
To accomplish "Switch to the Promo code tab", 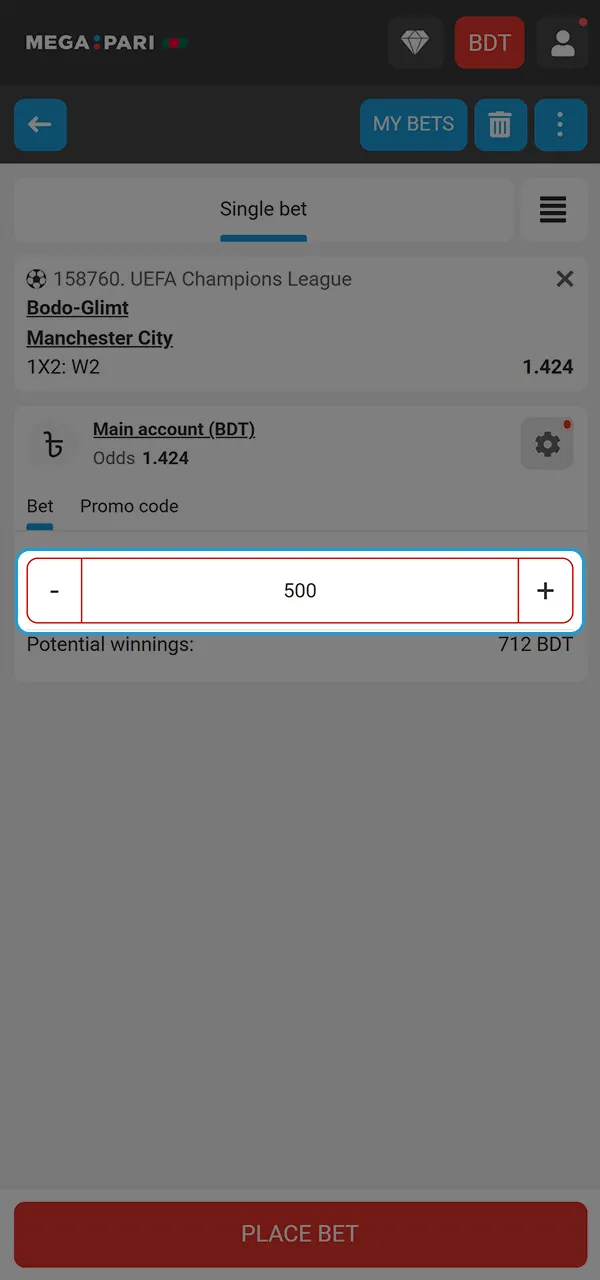I will pyautogui.click(x=129, y=507).
